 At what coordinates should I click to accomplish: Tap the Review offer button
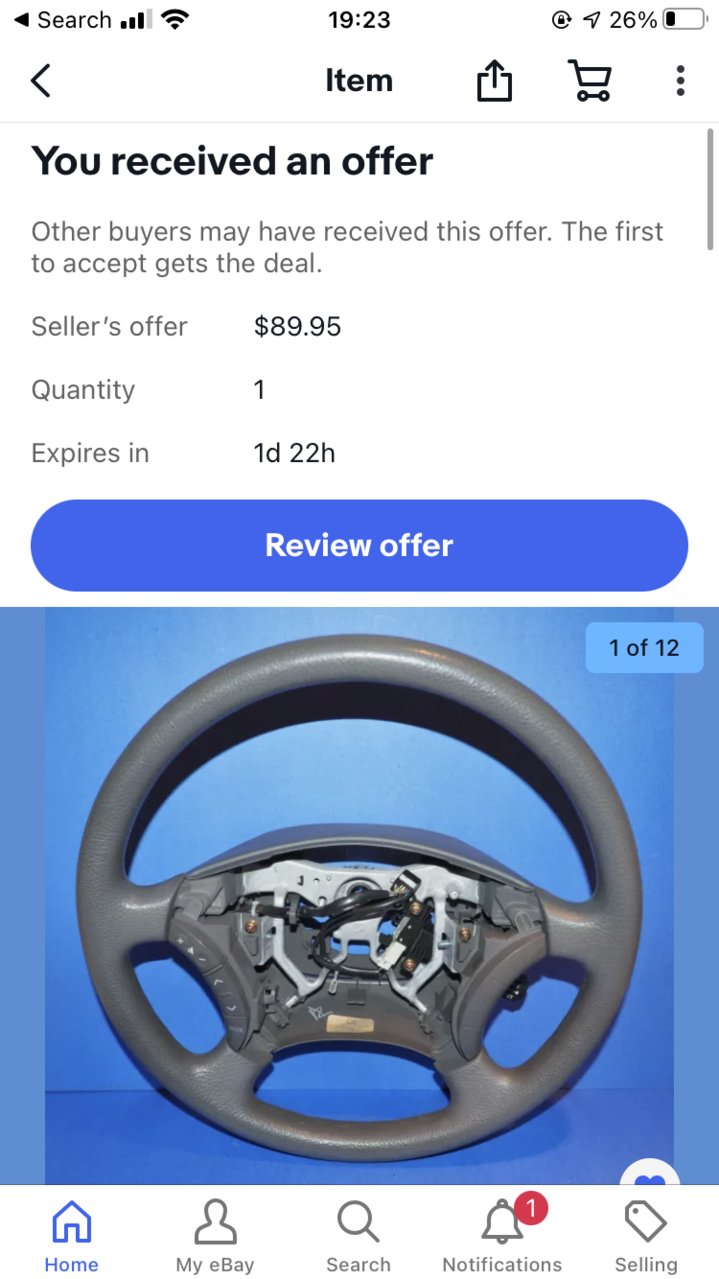click(x=359, y=545)
